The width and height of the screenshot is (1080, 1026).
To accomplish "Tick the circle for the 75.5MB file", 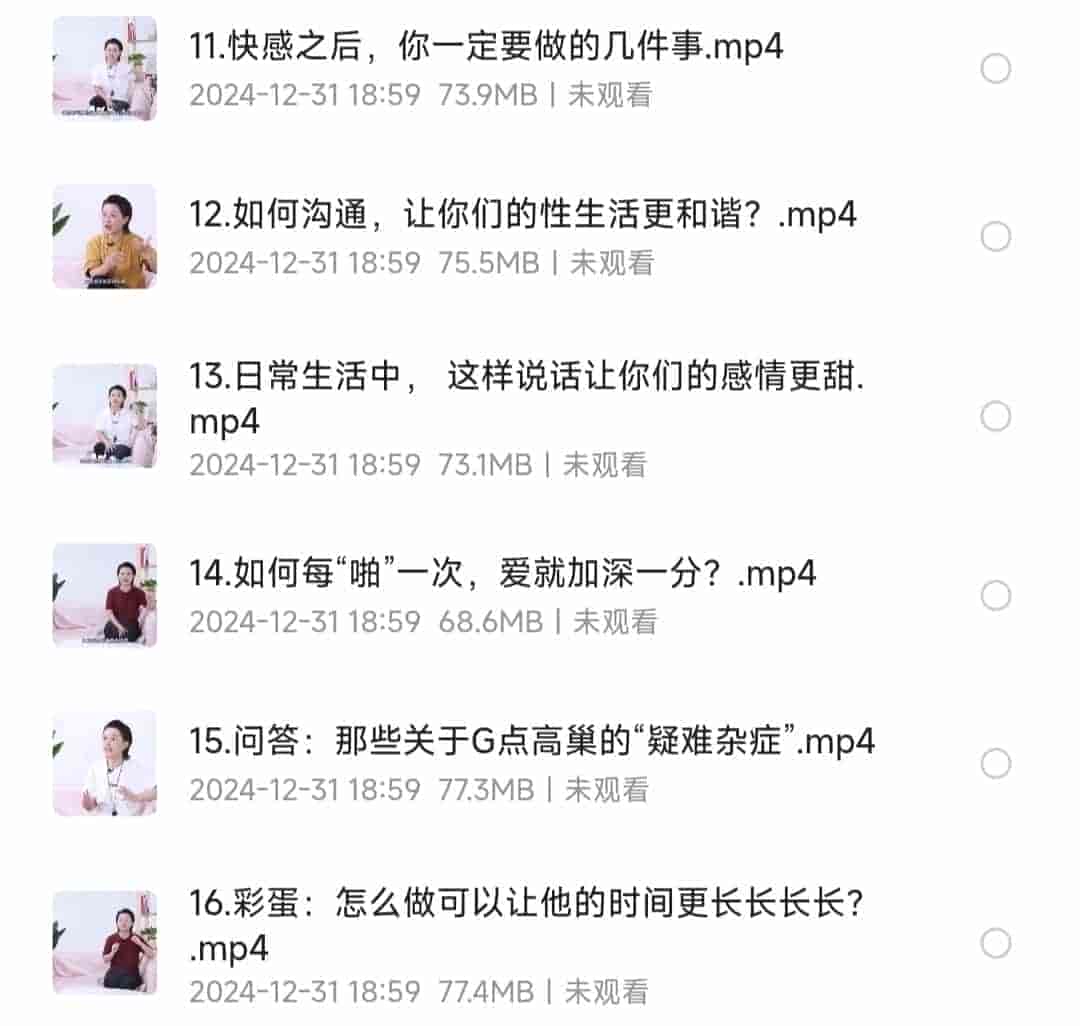I will (995, 237).
